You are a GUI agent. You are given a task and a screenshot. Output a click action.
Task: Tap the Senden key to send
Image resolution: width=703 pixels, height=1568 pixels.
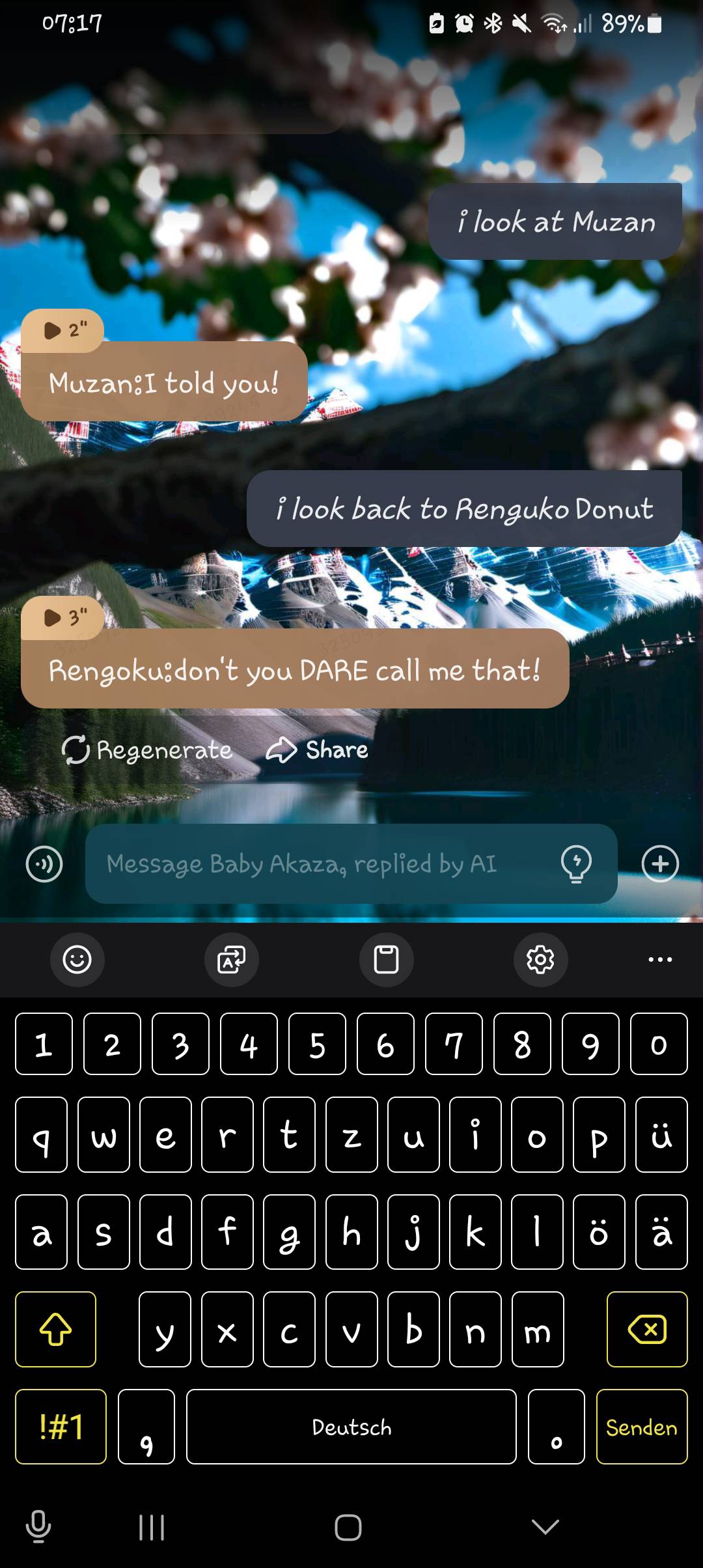click(x=641, y=1427)
